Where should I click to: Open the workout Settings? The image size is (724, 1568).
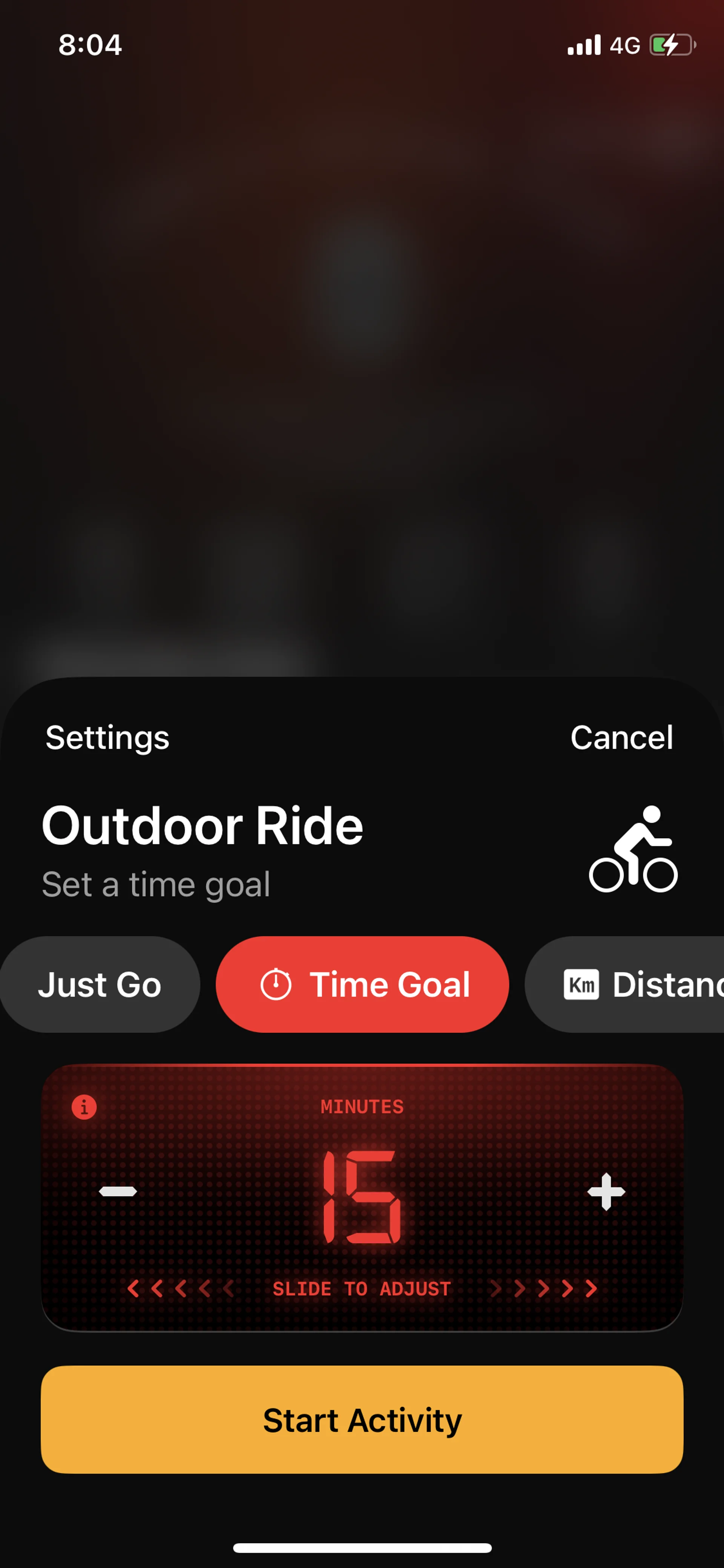point(107,738)
